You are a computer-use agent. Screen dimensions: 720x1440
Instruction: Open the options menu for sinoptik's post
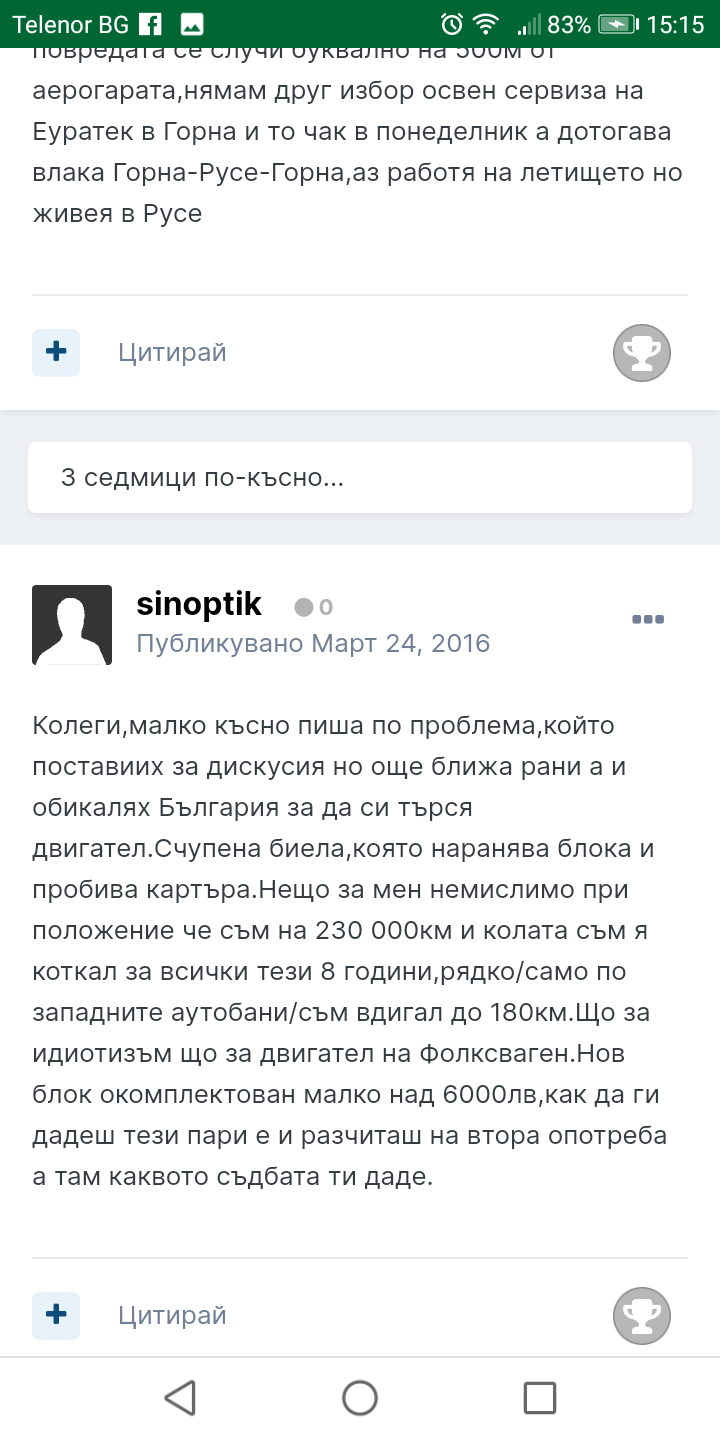pos(648,619)
